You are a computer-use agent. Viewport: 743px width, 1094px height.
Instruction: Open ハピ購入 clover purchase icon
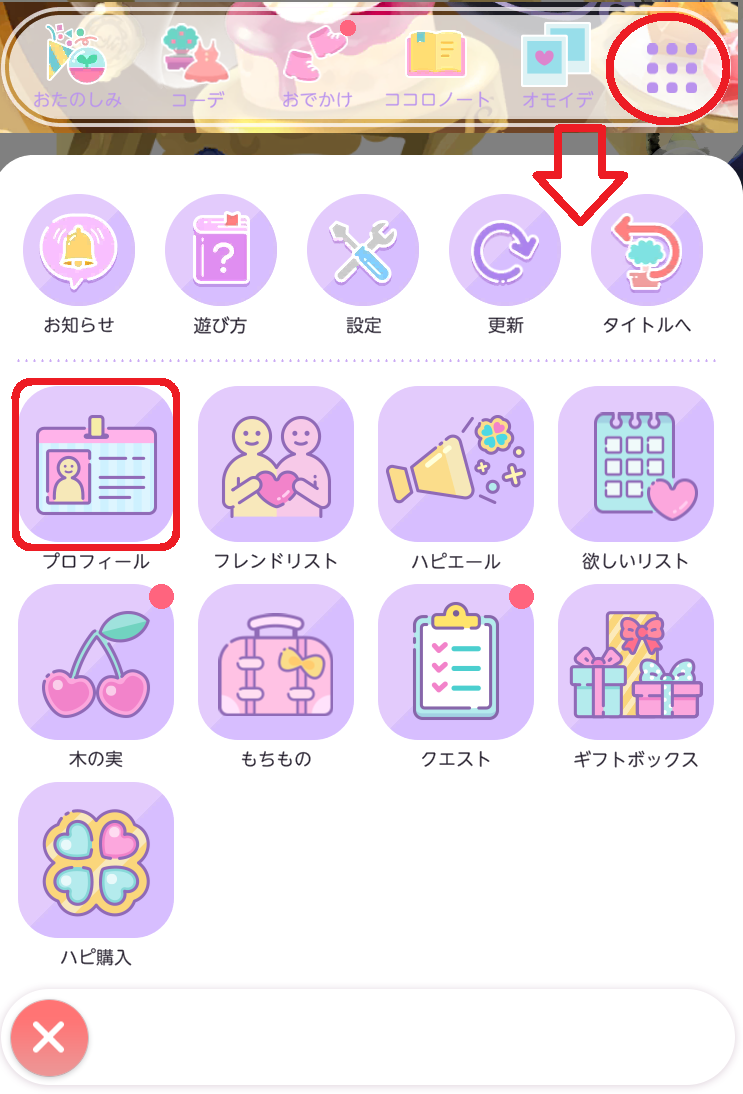pos(95,858)
